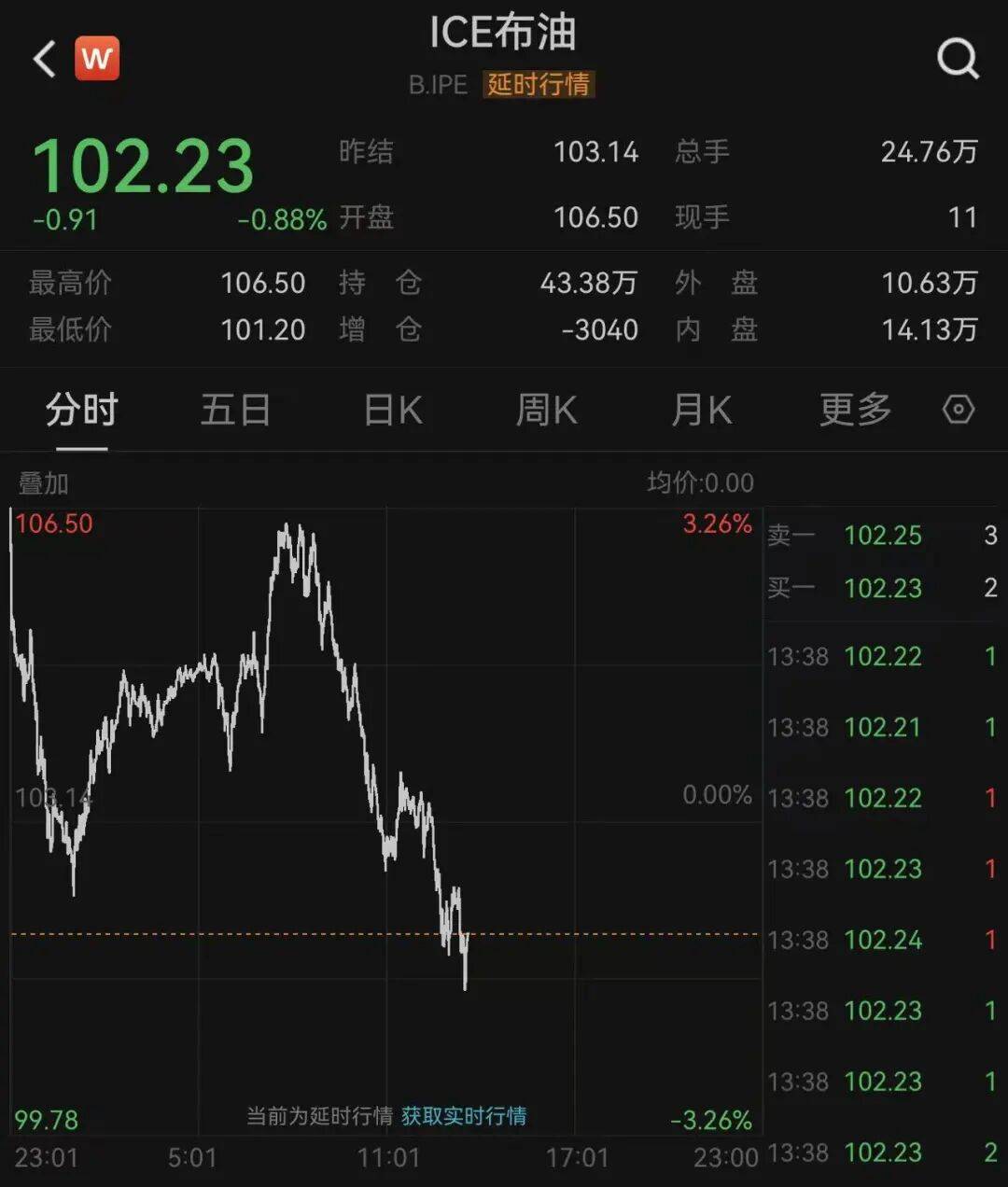Select the 周K chart tab

click(x=547, y=410)
